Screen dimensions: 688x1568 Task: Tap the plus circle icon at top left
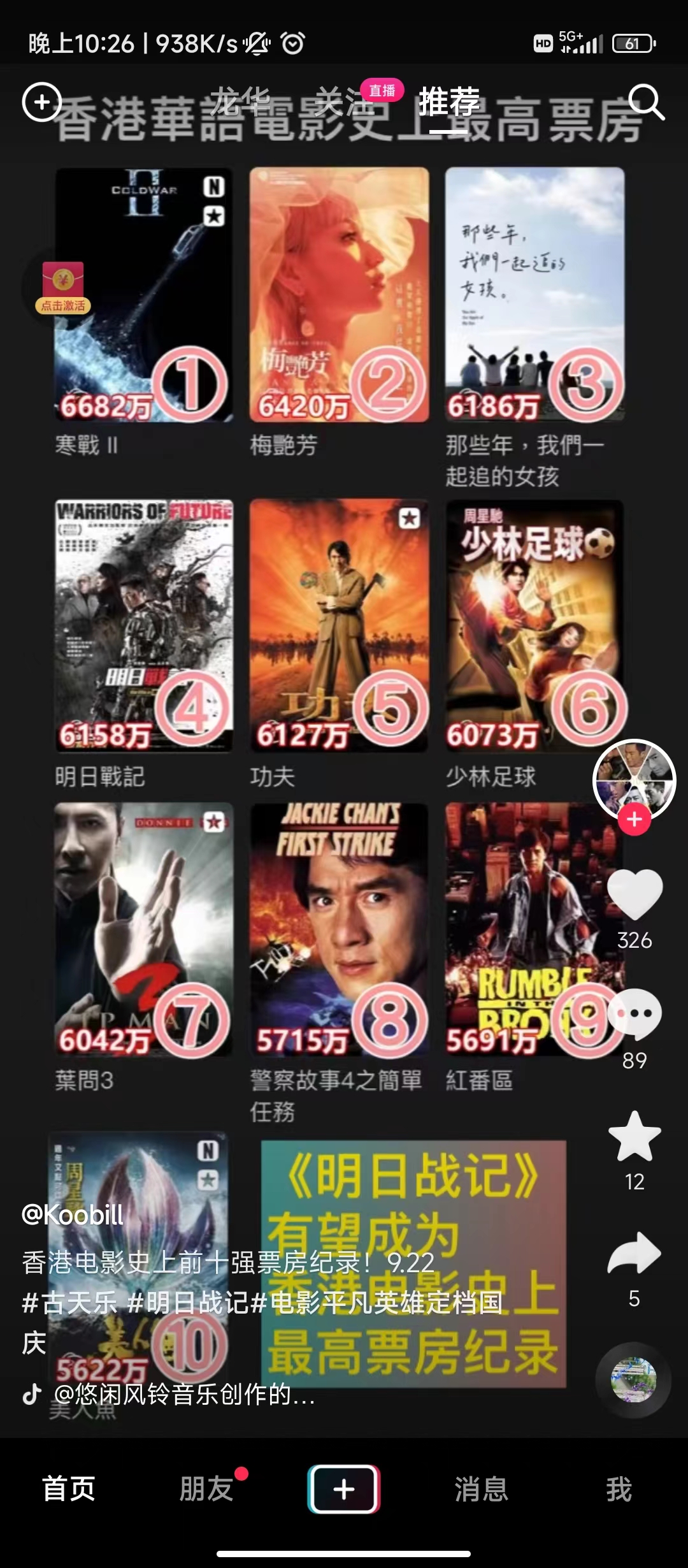[x=42, y=102]
